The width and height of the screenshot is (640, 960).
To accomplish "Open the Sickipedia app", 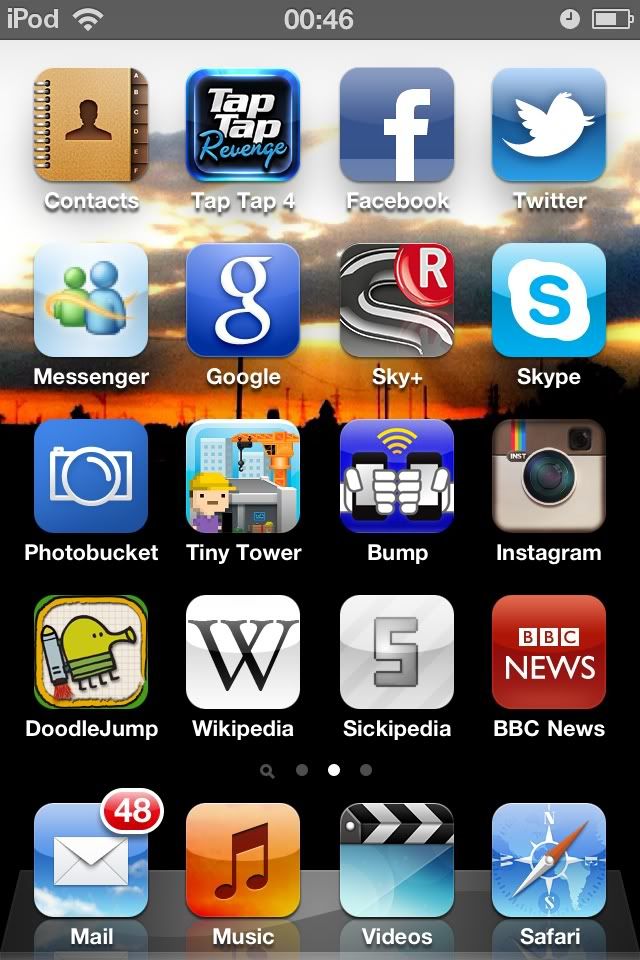I will tap(397, 653).
